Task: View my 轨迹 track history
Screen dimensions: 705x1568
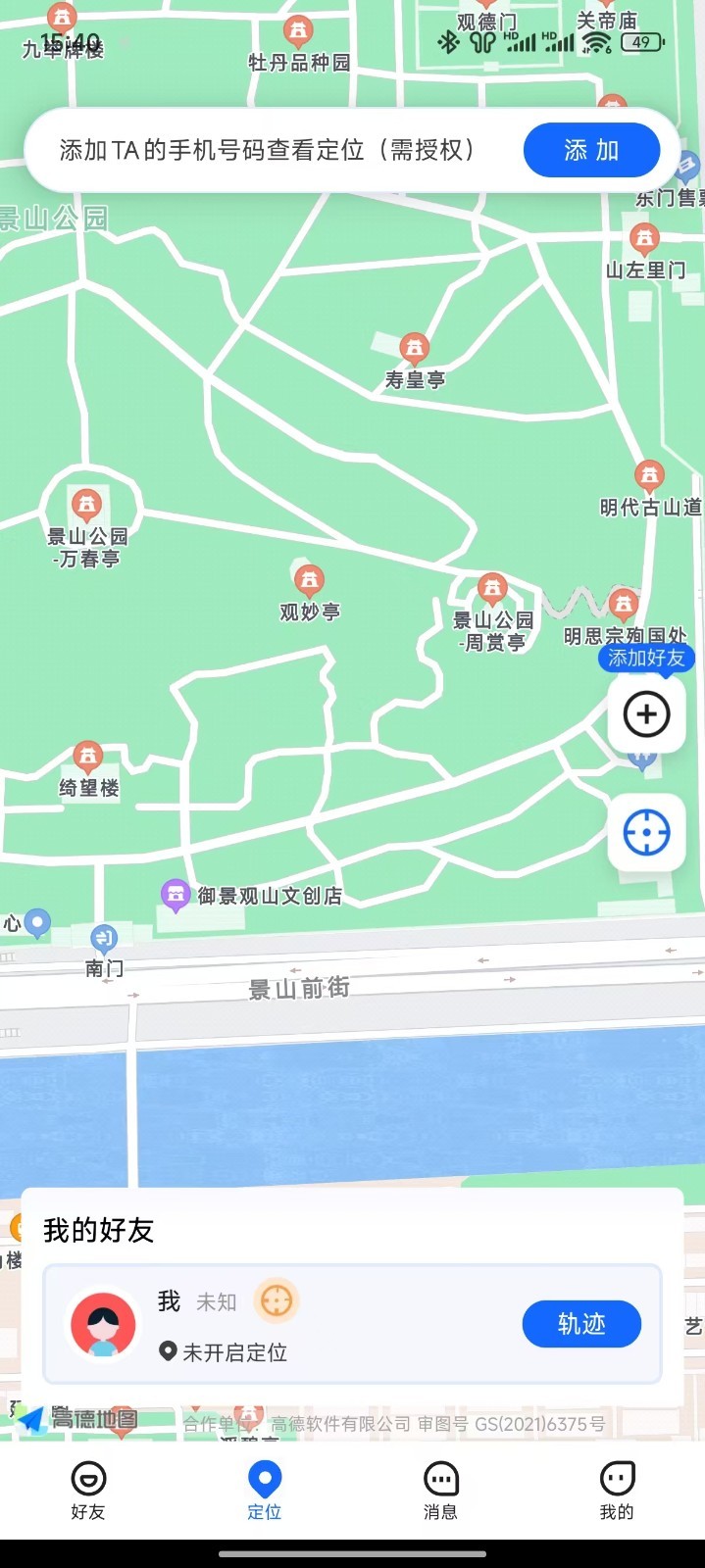Action: click(581, 1324)
